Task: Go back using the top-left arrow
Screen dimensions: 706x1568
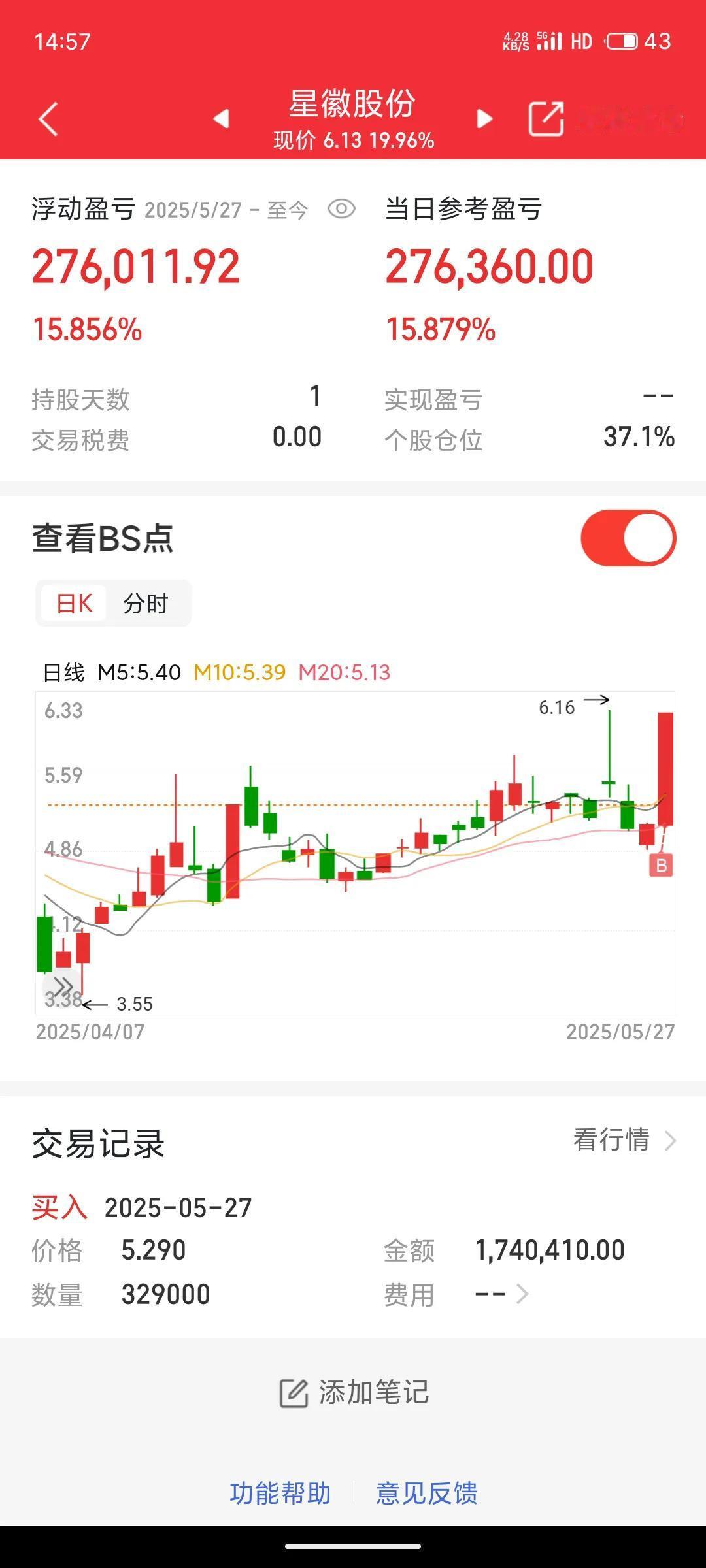Action: click(48, 119)
